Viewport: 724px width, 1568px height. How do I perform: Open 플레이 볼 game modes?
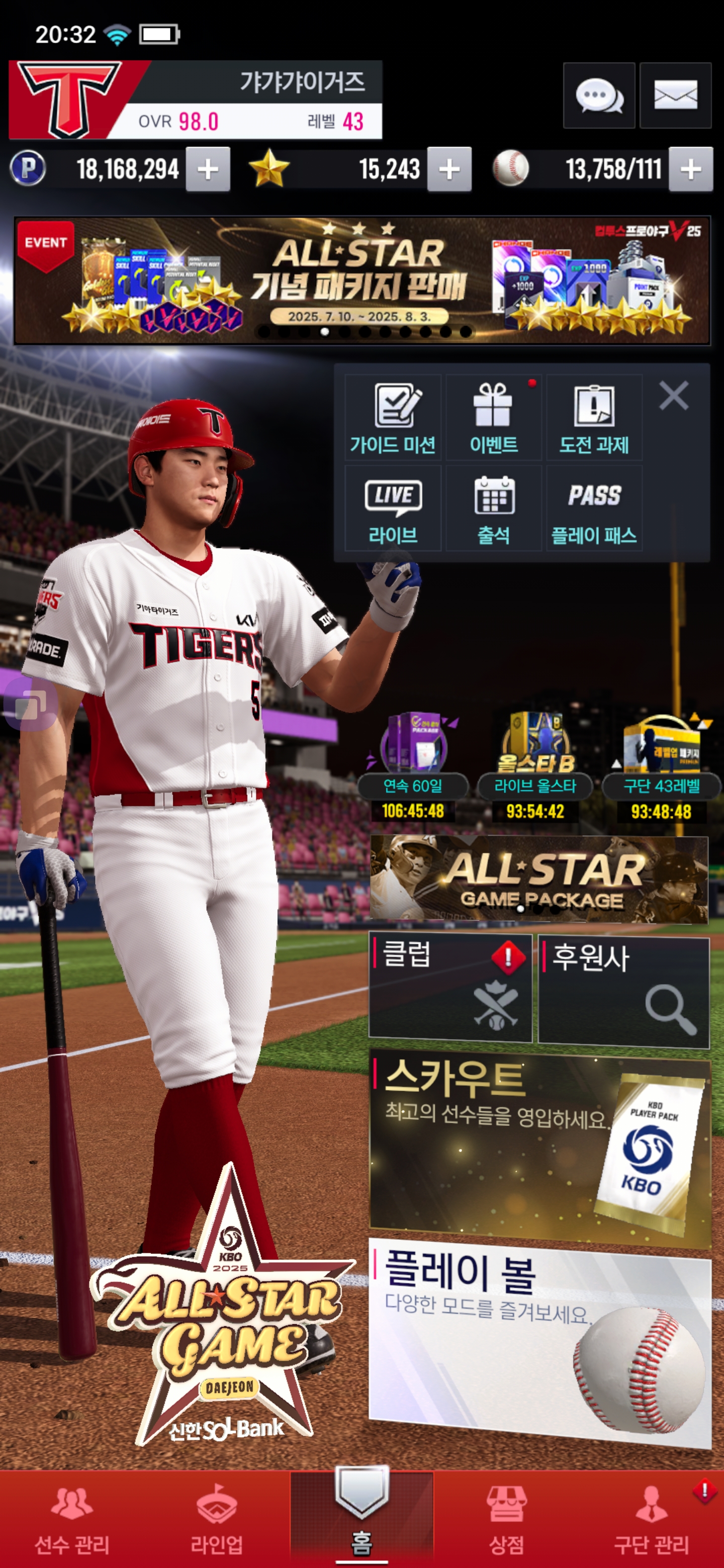click(539, 1339)
